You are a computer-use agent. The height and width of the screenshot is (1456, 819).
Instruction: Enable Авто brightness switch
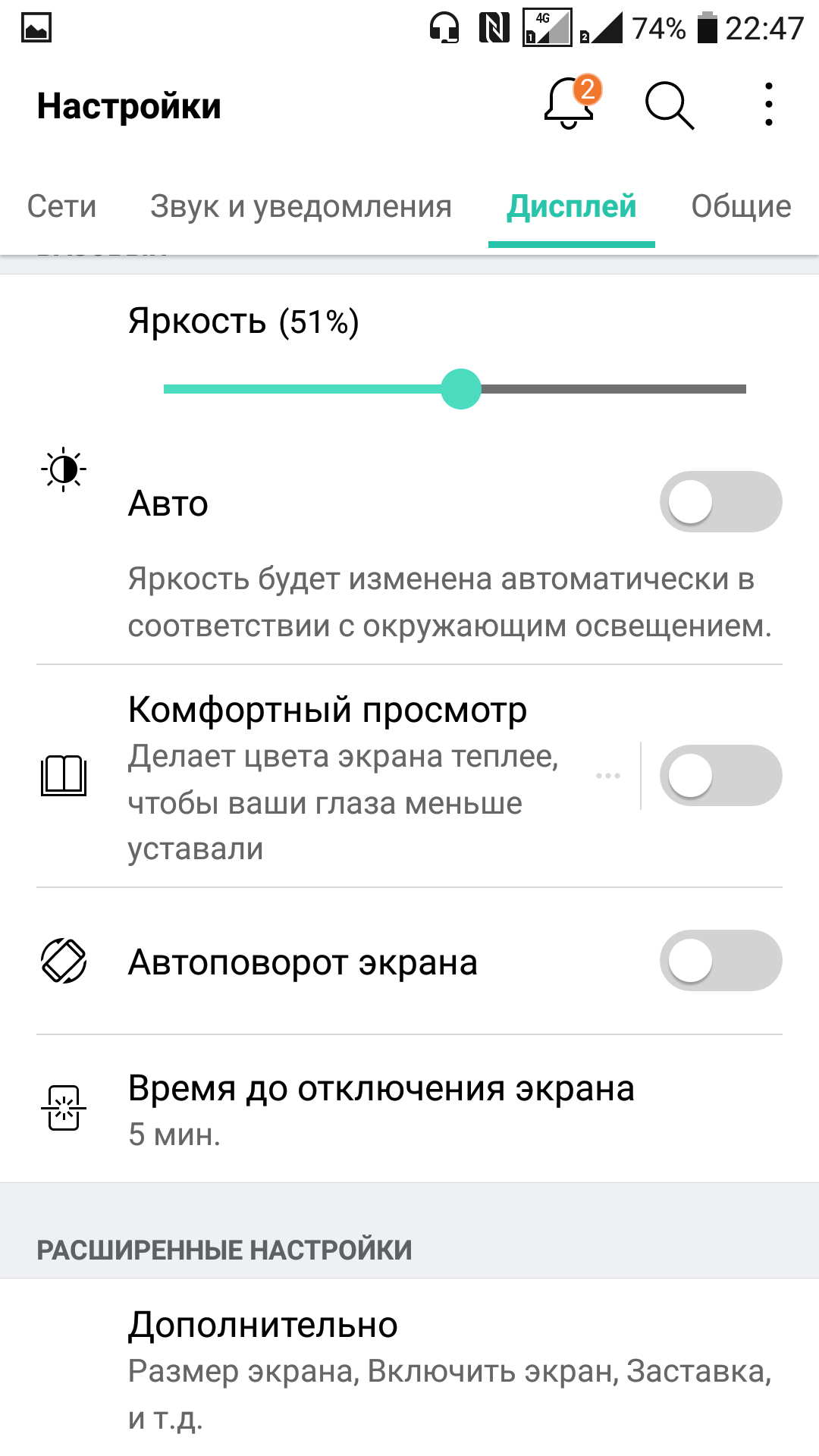720,502
